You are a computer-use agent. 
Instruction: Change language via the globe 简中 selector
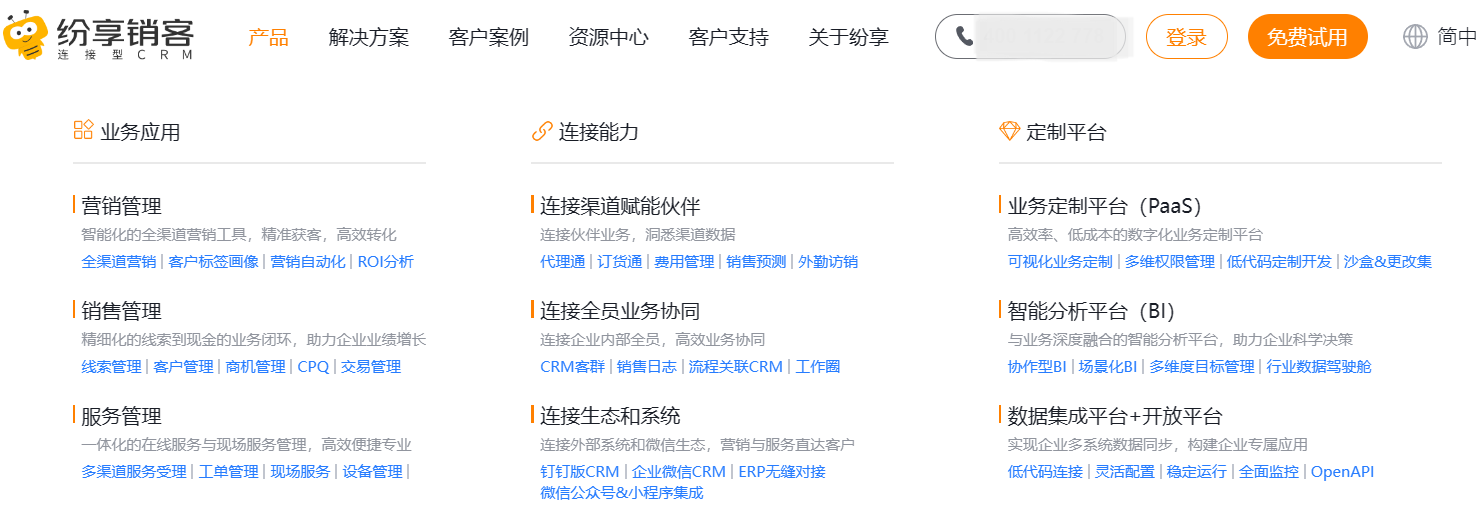pos(1440,37)
